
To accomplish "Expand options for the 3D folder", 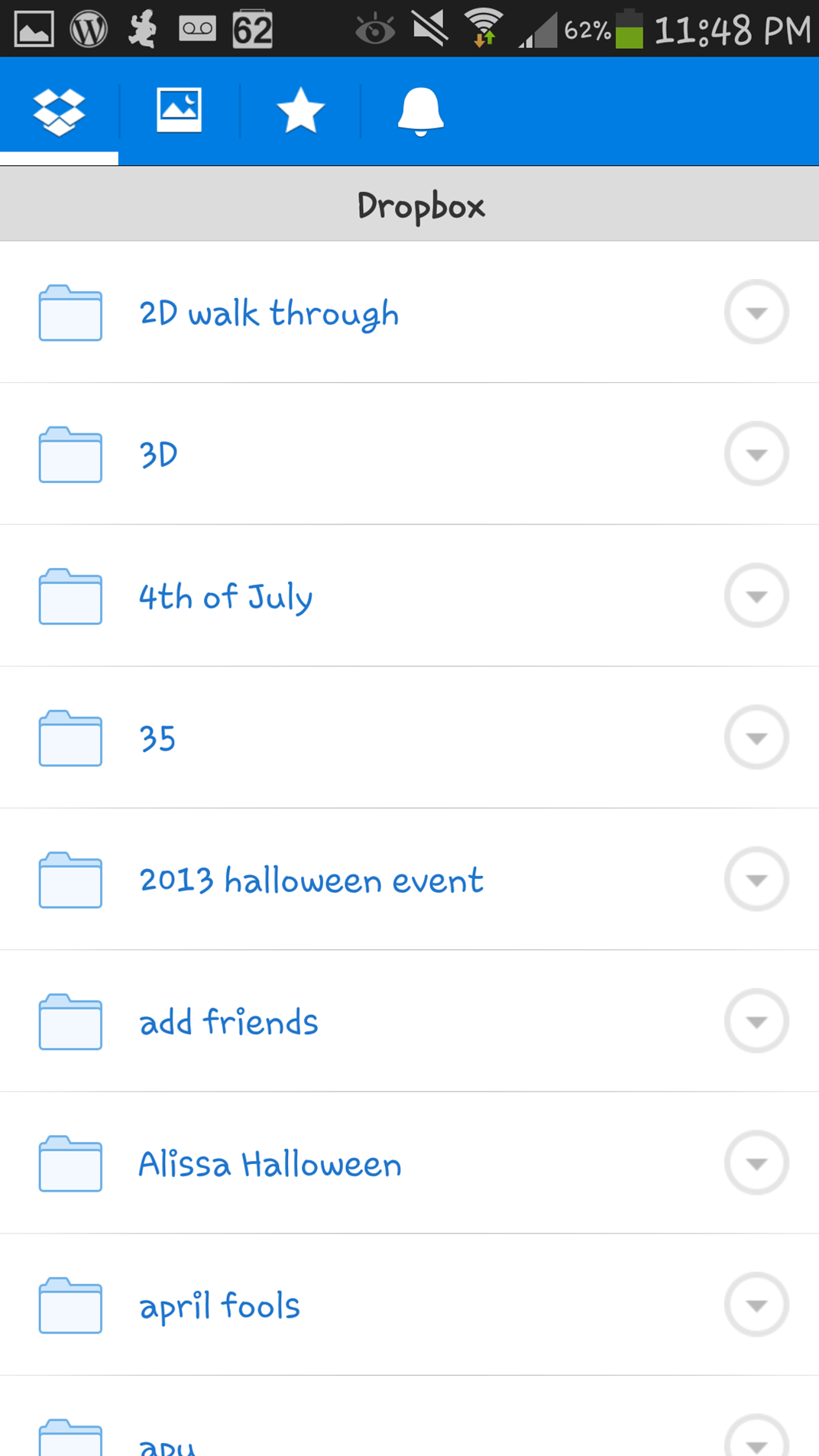I will point(756,454).
